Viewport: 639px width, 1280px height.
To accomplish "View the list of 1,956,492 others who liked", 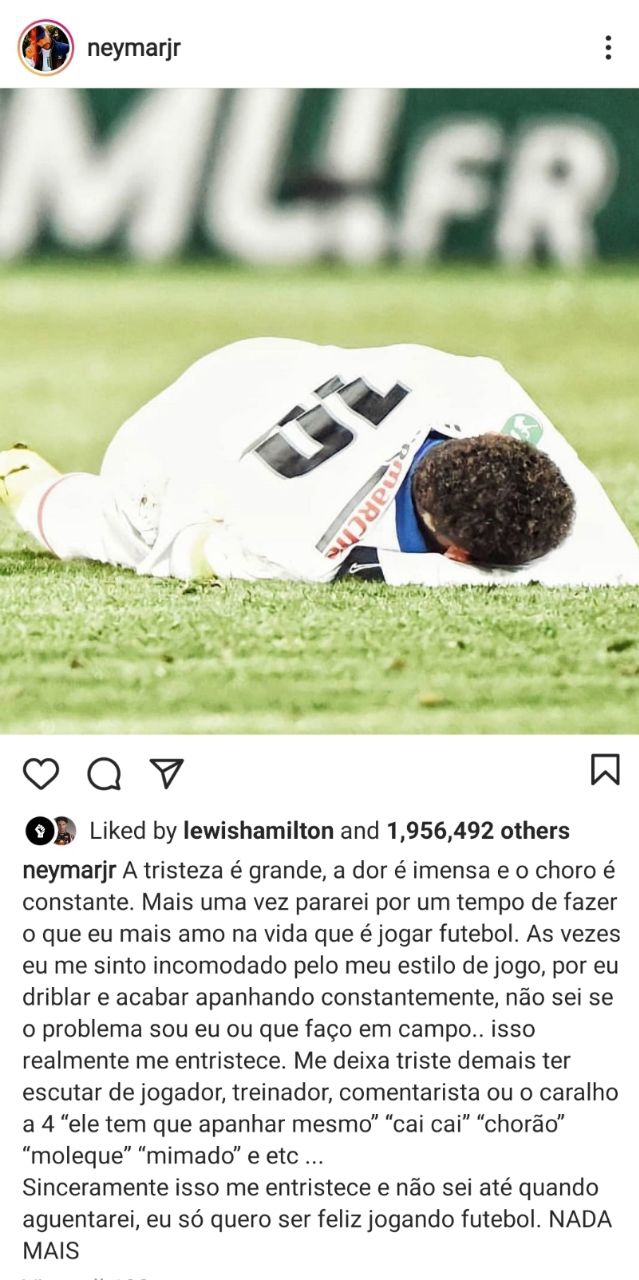I will pyautogui.click(x=478, y=831).
